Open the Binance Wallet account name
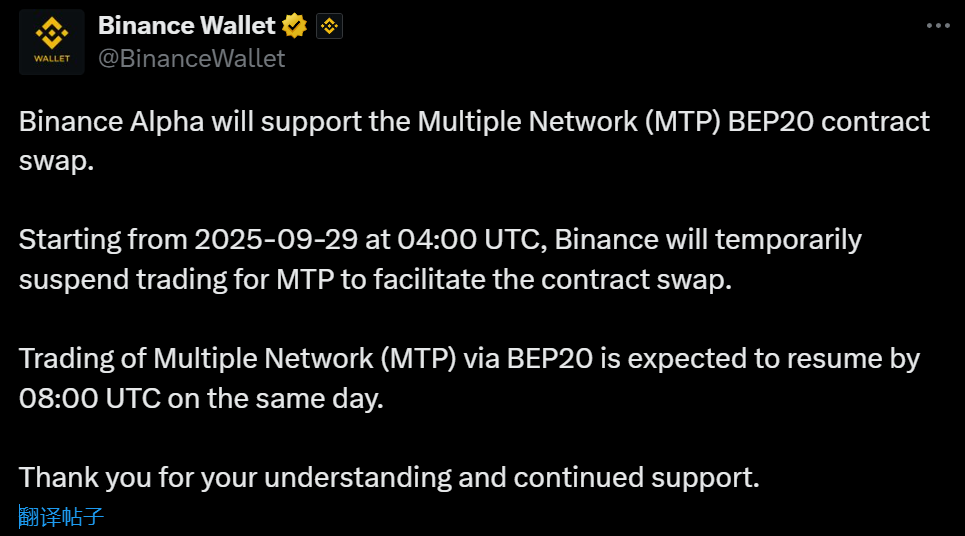This screenshot has width=965, height=536. [186, 26]
